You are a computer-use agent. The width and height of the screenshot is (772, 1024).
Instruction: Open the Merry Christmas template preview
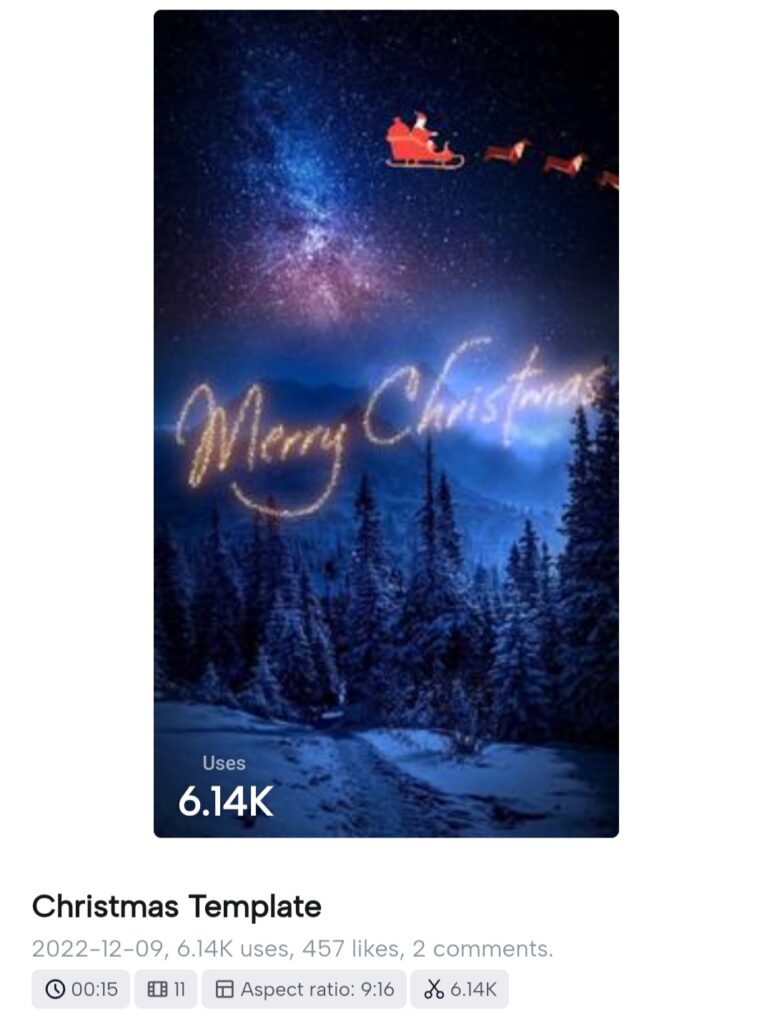[x=386, y=423]
